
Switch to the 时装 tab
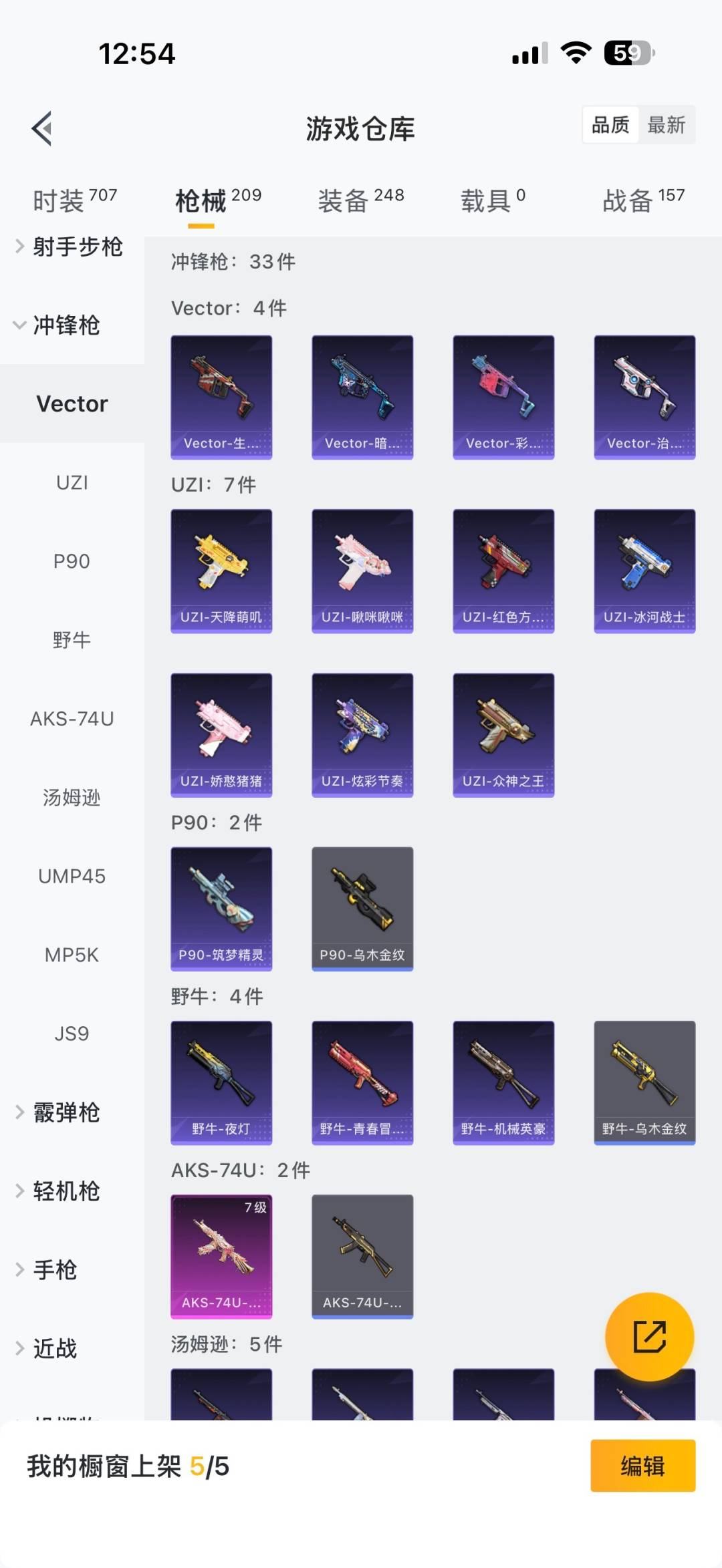point(74,200)
